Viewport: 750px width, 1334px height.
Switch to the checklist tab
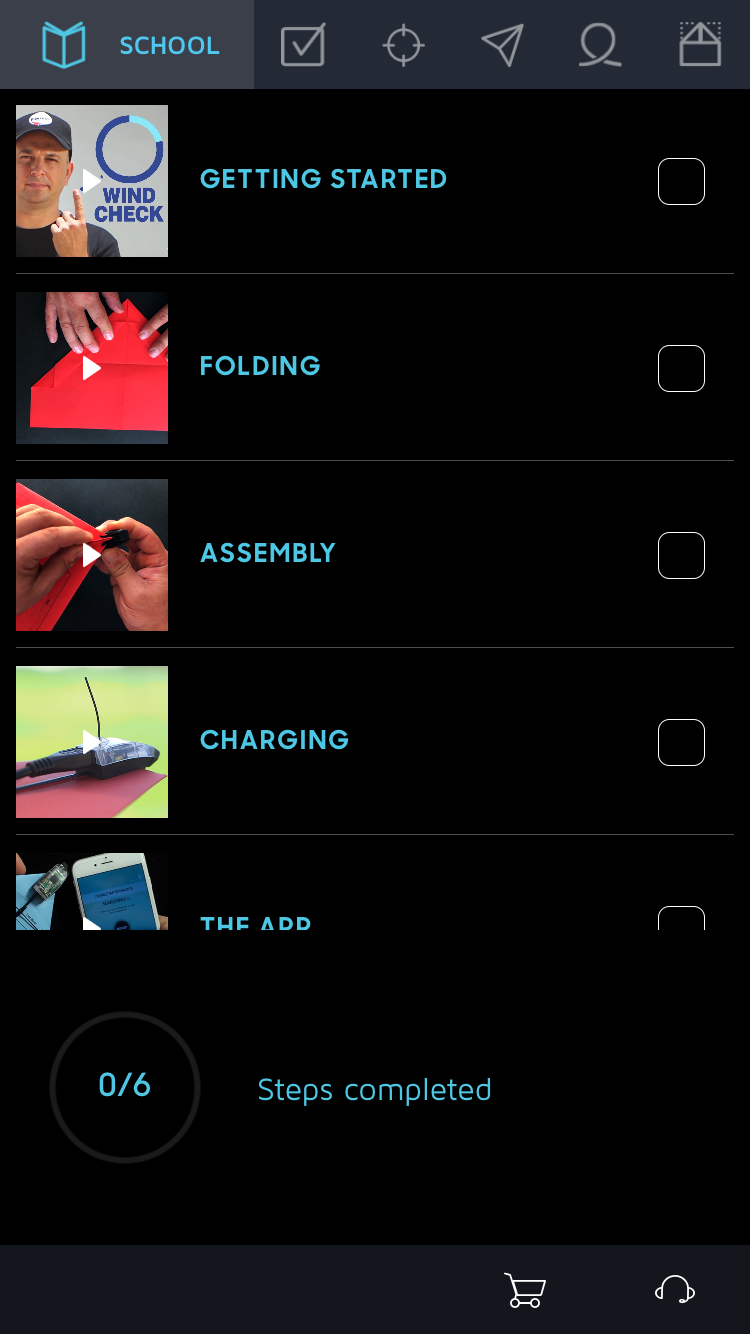pos(302,45)
